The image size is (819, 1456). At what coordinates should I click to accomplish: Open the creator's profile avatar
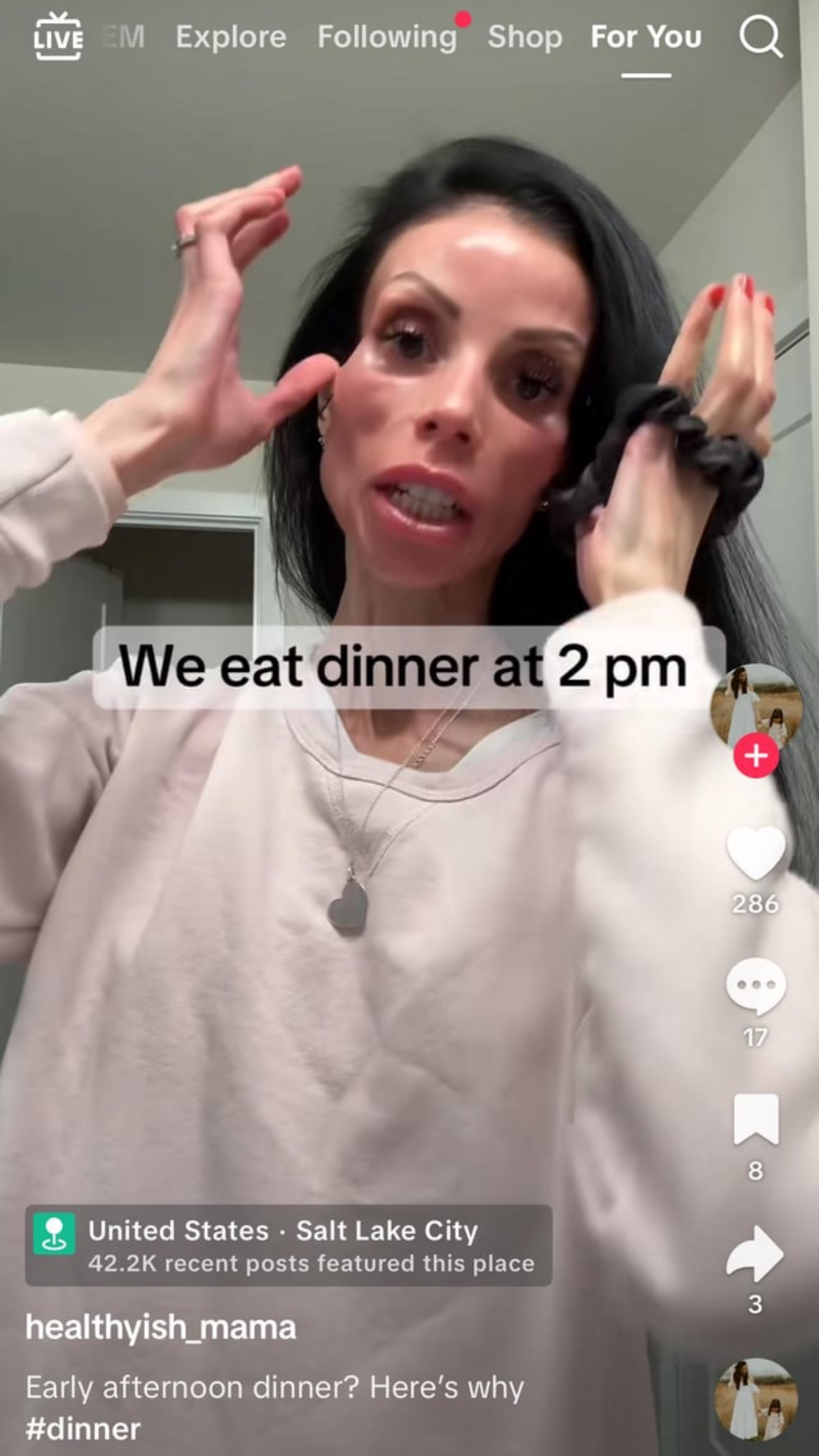(x=756, y=706)
